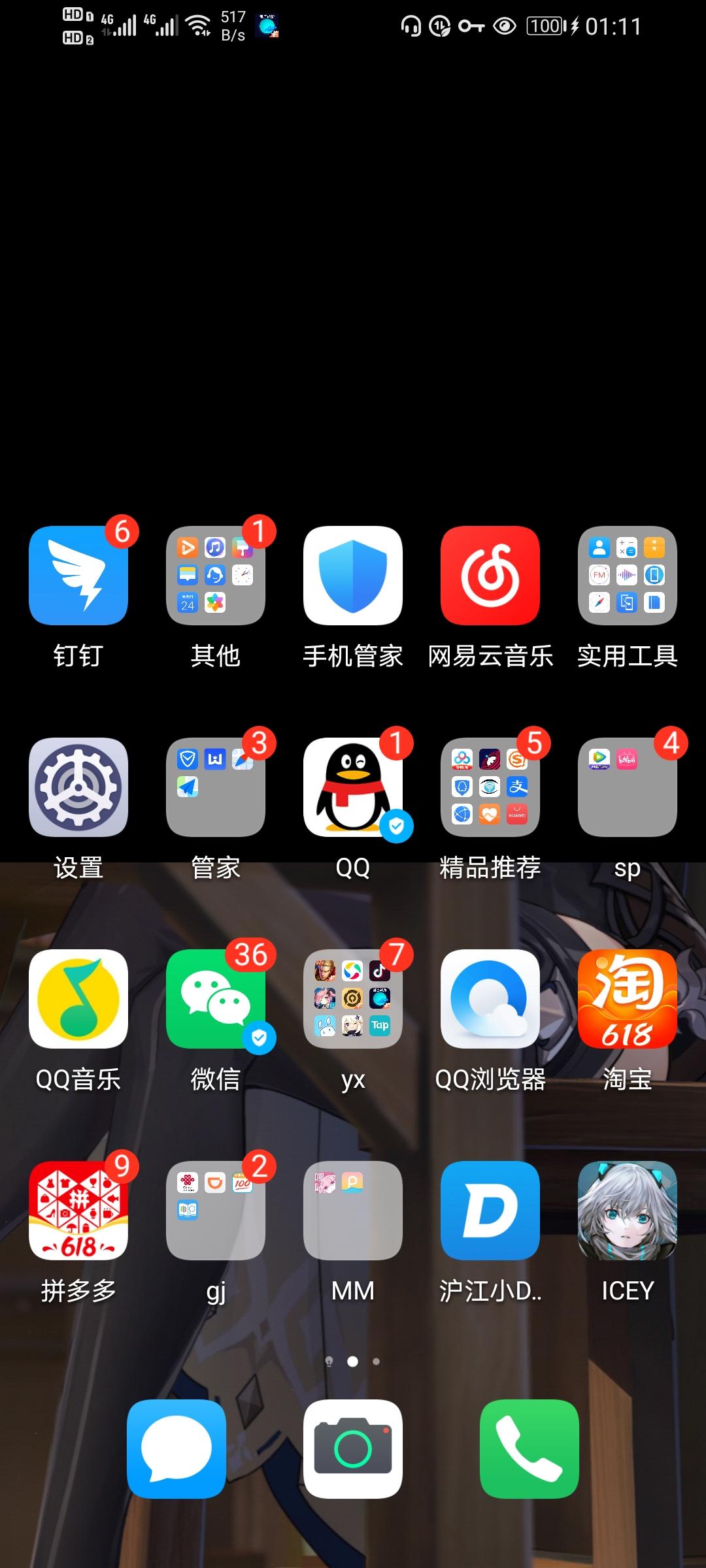Image resolution: width=706 pixels, height=1568 pixels.
Task: Expand the 实用工具 folder
Action: point(627,575)
